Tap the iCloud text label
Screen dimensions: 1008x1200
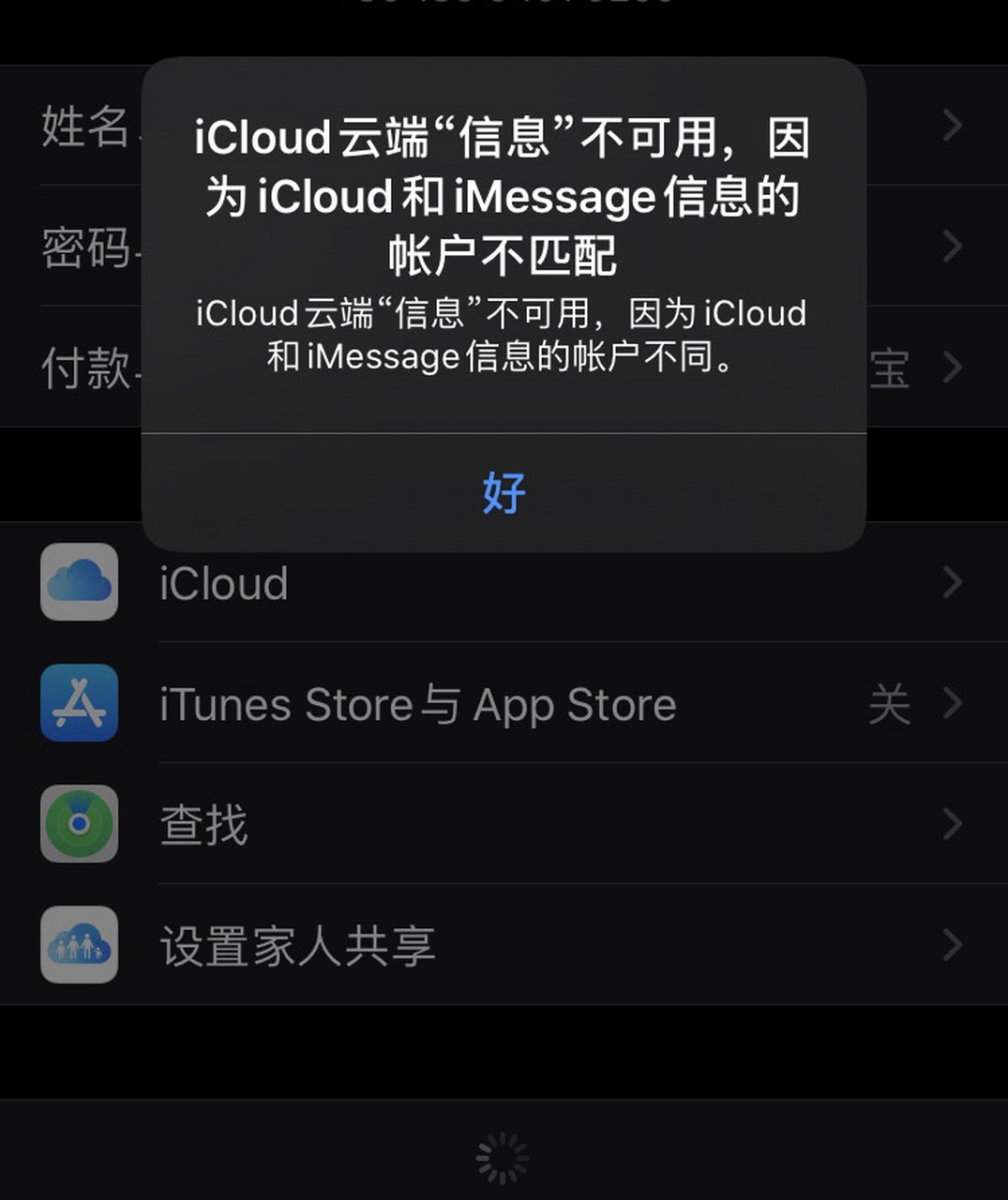tap(224, 583)
